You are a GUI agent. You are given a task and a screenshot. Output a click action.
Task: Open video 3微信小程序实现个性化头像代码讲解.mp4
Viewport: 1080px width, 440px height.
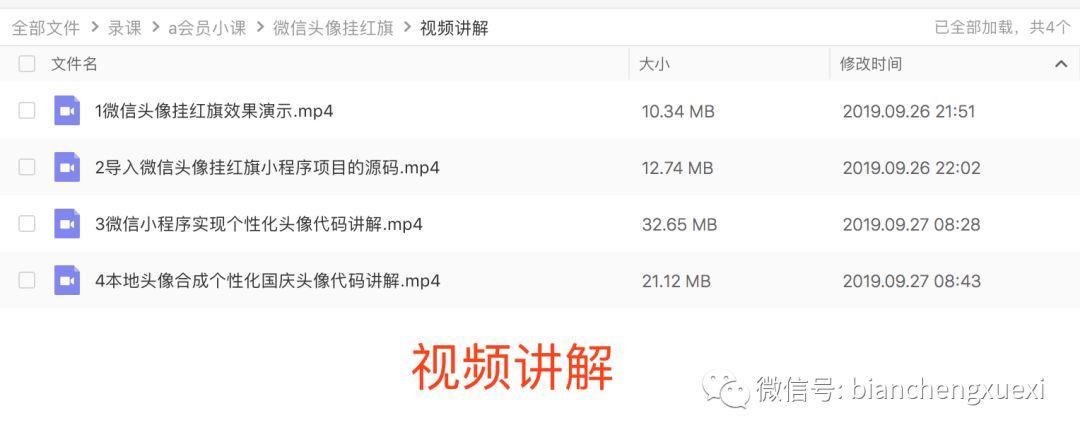click(x=258, y=224)
